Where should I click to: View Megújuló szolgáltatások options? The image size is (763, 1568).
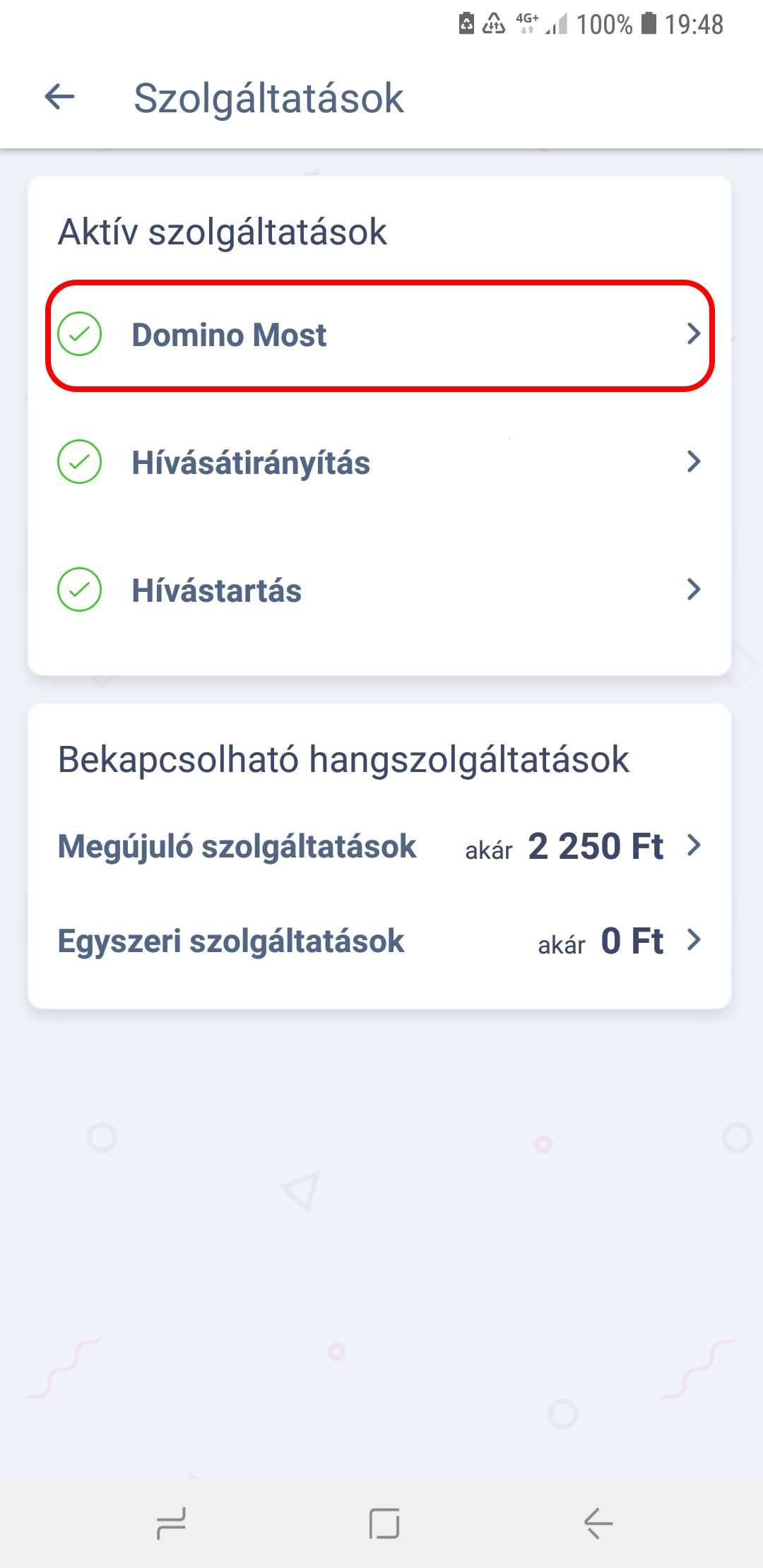(380, 846)
